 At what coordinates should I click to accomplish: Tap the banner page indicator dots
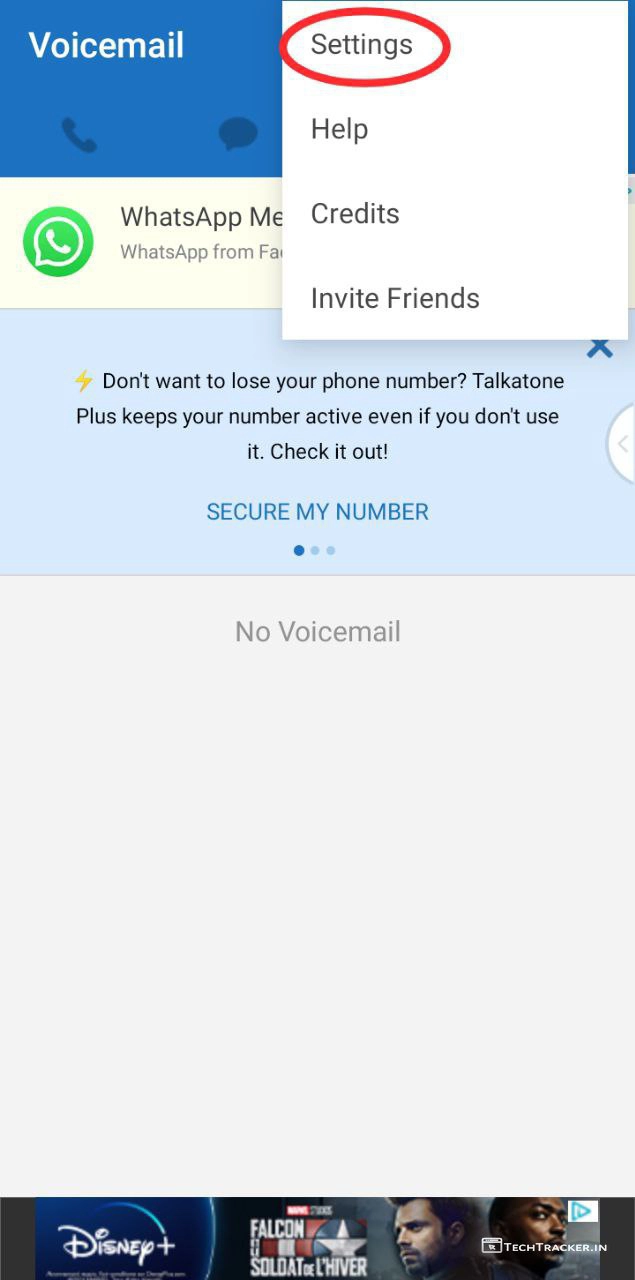[315, 550]
